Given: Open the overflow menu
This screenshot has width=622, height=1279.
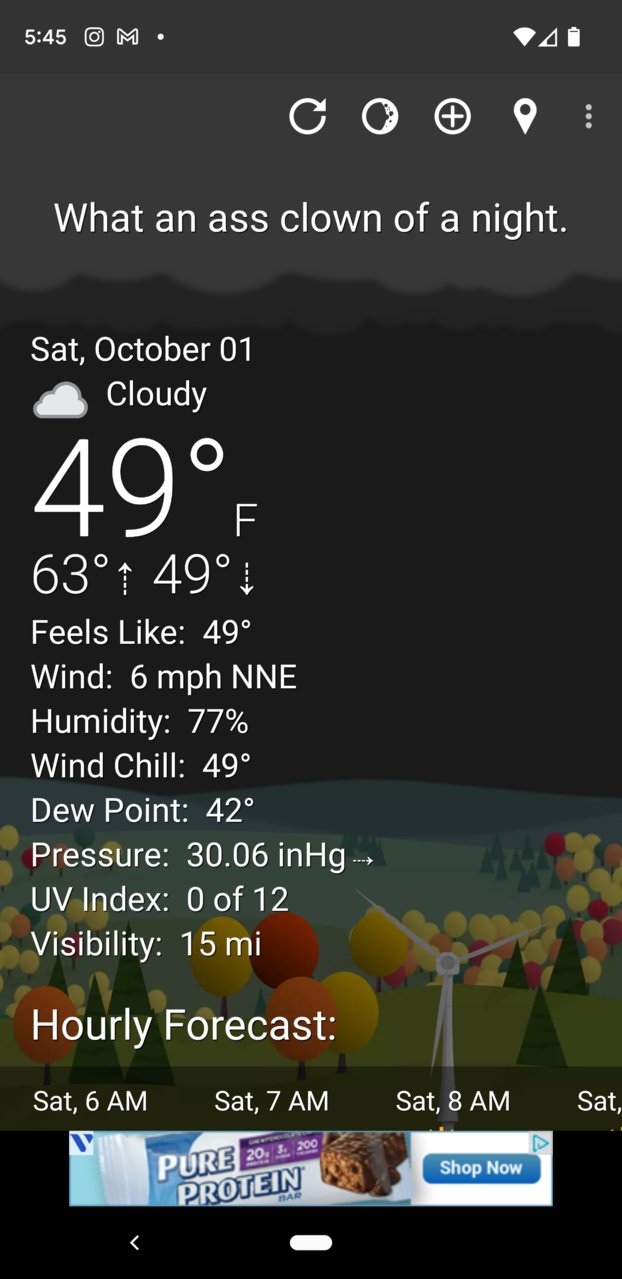Looking at the screenshot, I should pyautogui.click(x=589, y=117).
